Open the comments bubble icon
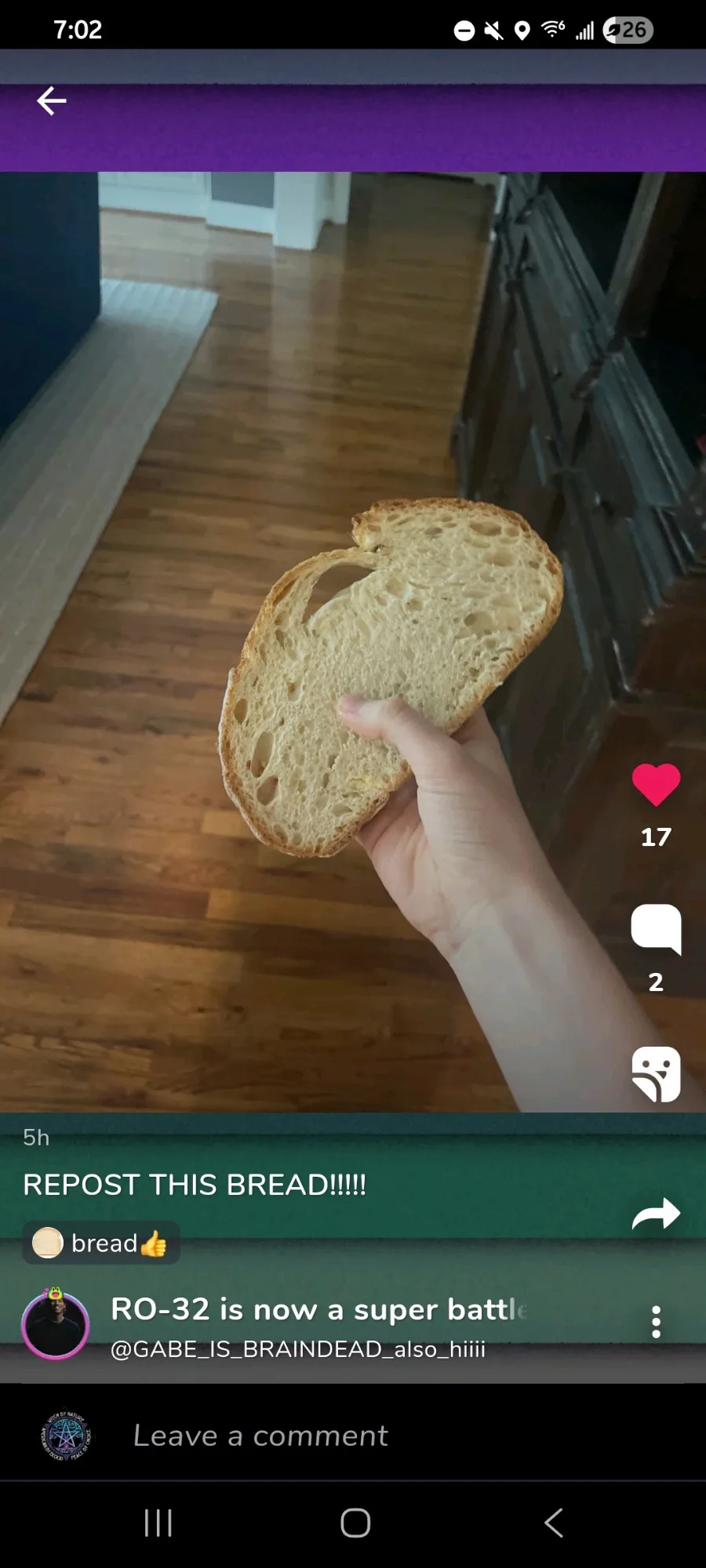 tap(656, 929)
